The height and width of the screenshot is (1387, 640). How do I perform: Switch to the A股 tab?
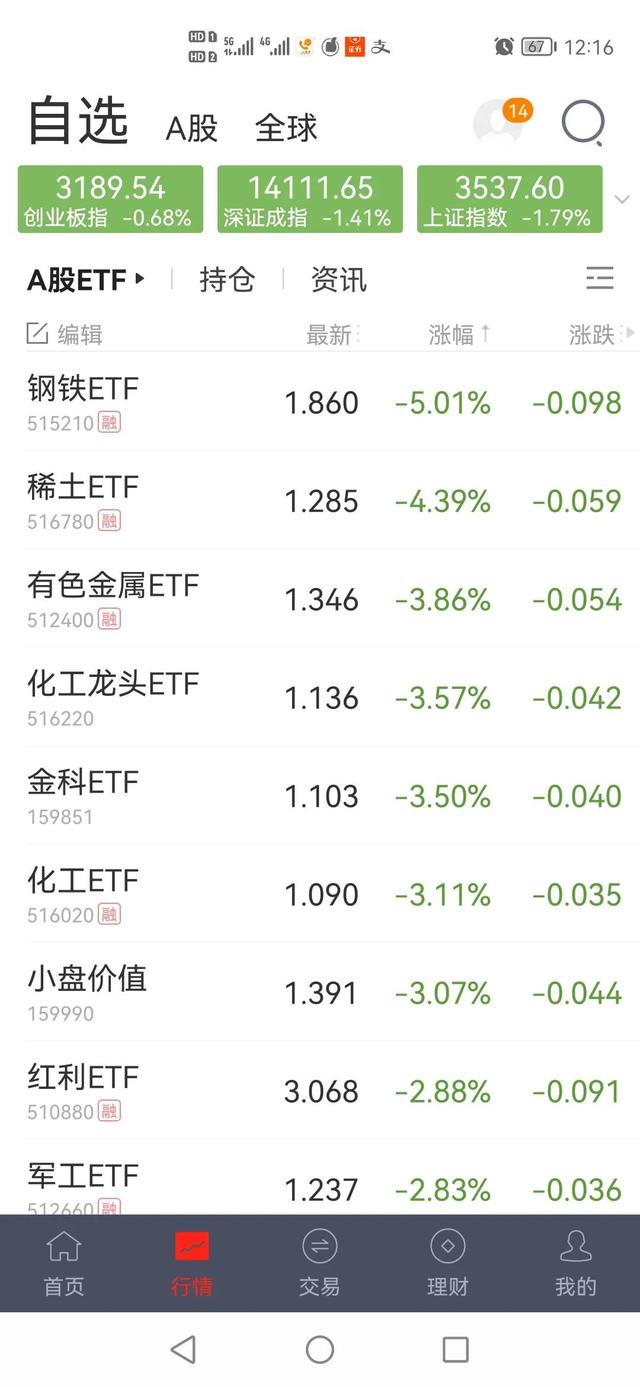(x=192, y=128)
